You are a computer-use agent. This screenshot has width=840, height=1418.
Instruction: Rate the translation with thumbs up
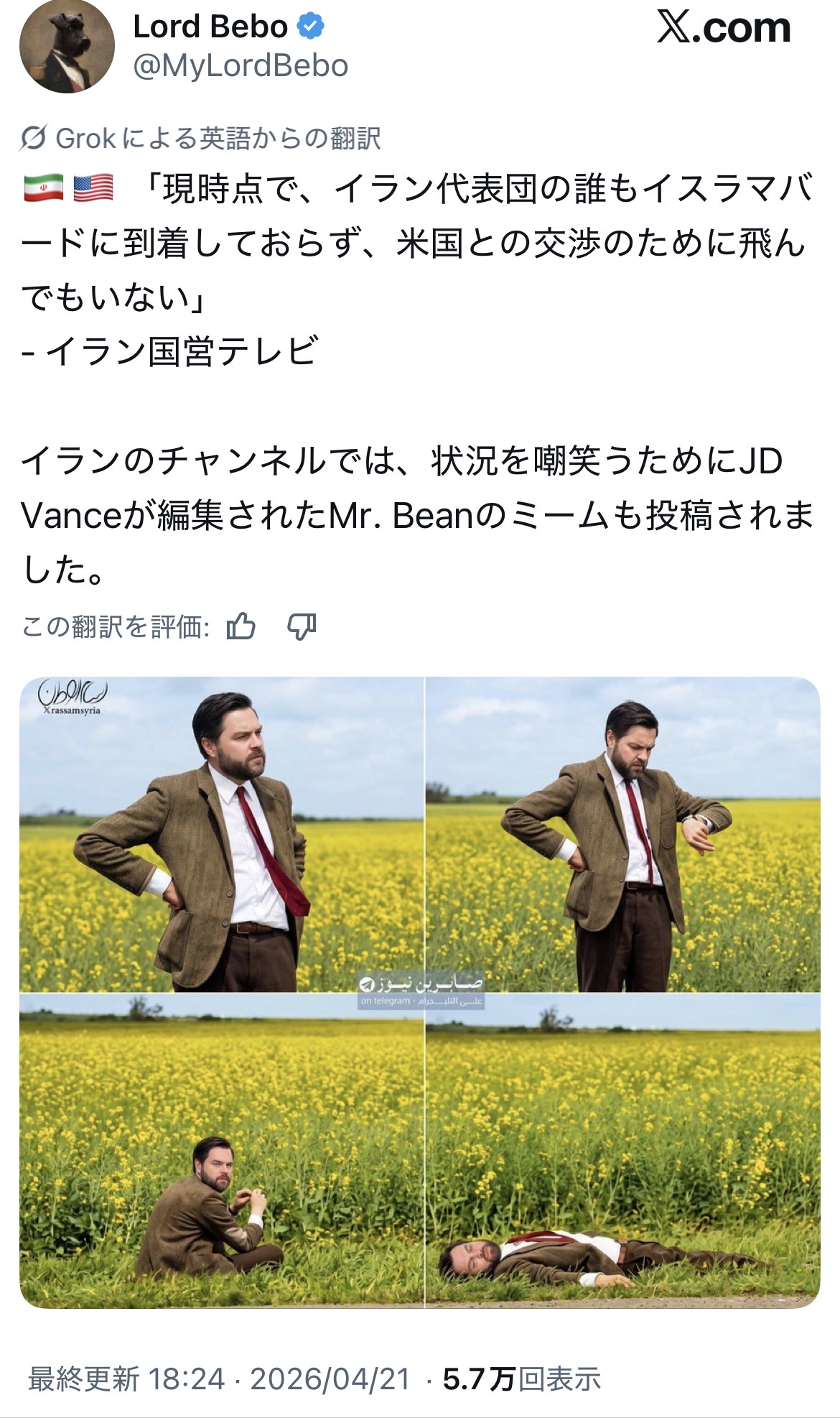click(241, 626)
